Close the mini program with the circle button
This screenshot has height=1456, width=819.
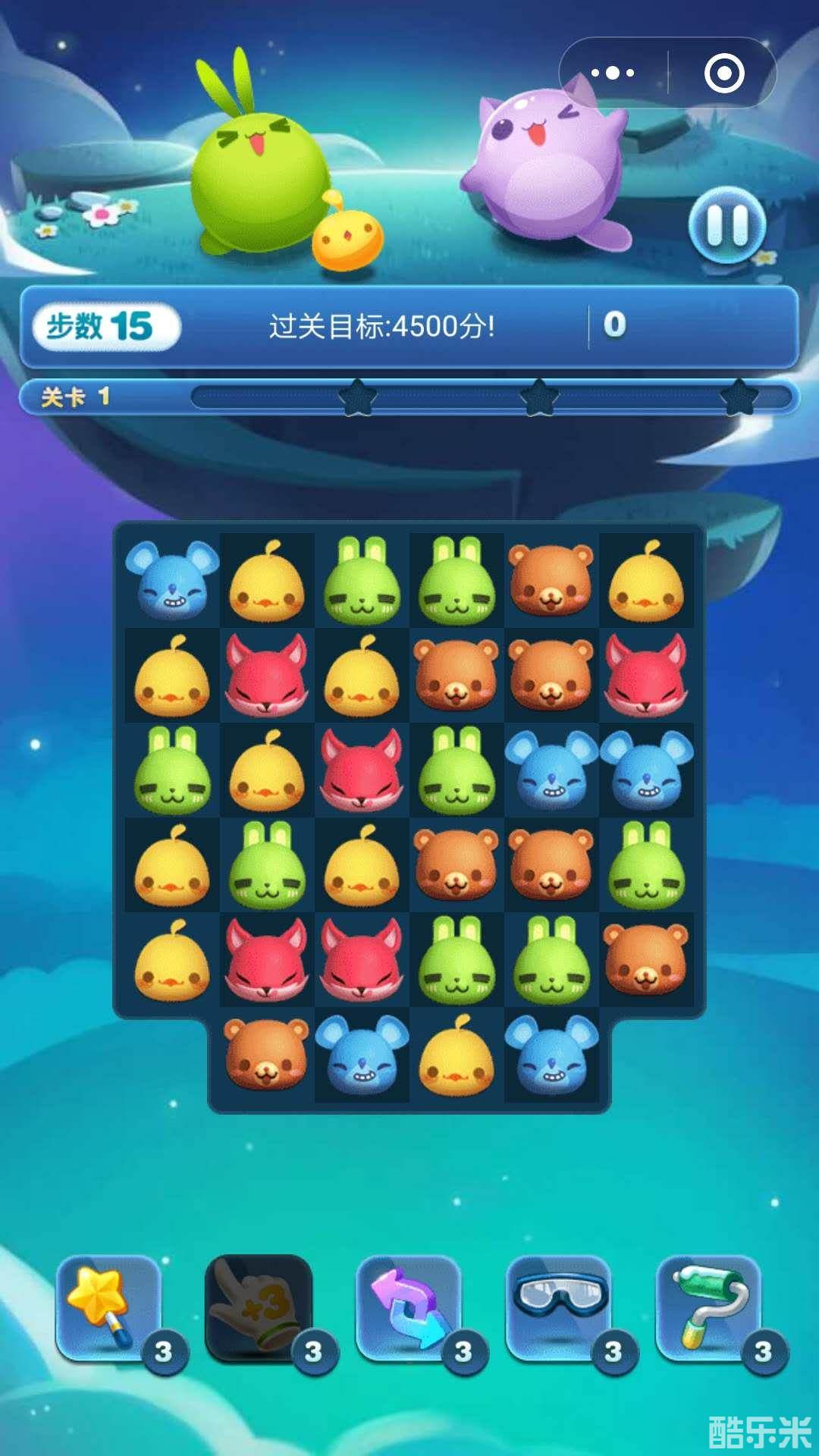[x=723, y=74]
